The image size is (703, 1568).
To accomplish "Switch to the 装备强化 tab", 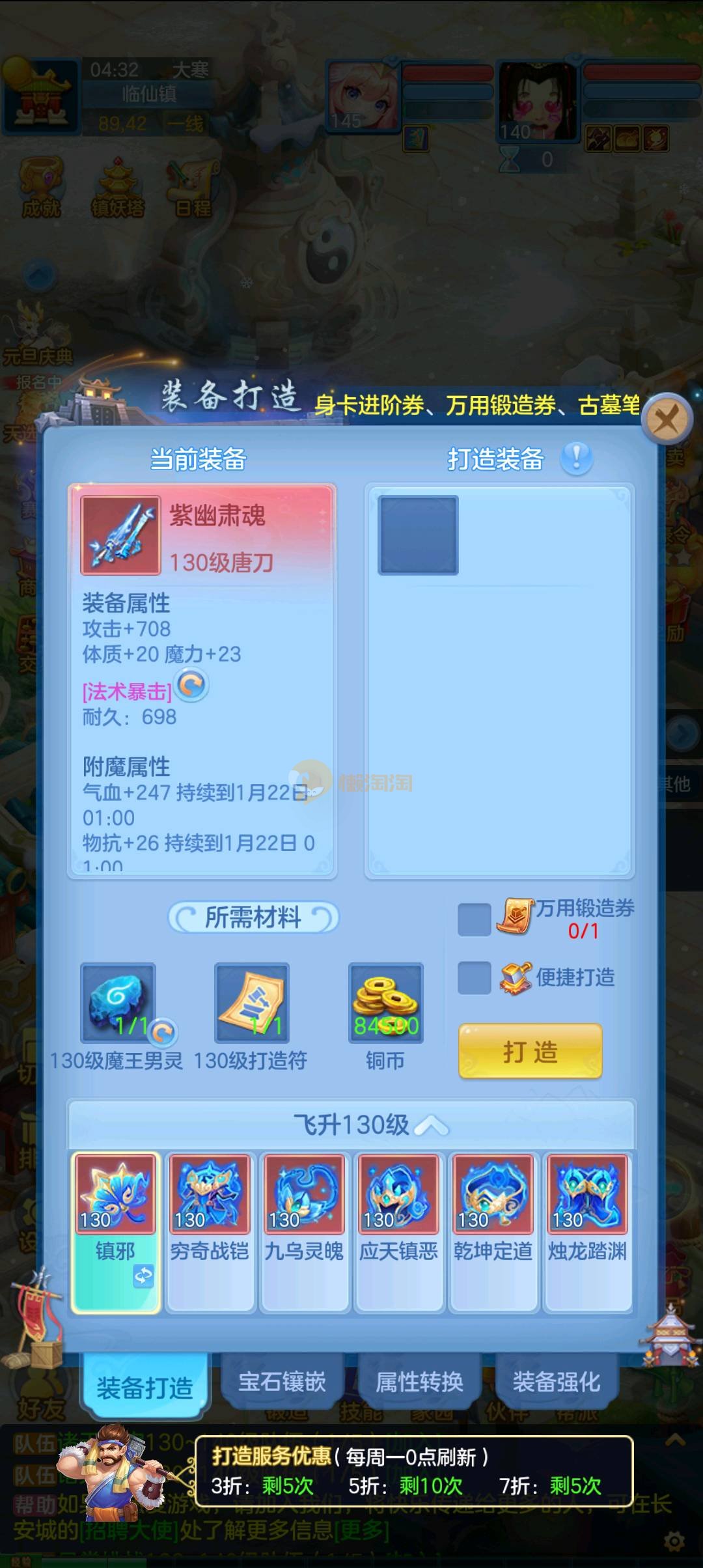I will 557,1382.
